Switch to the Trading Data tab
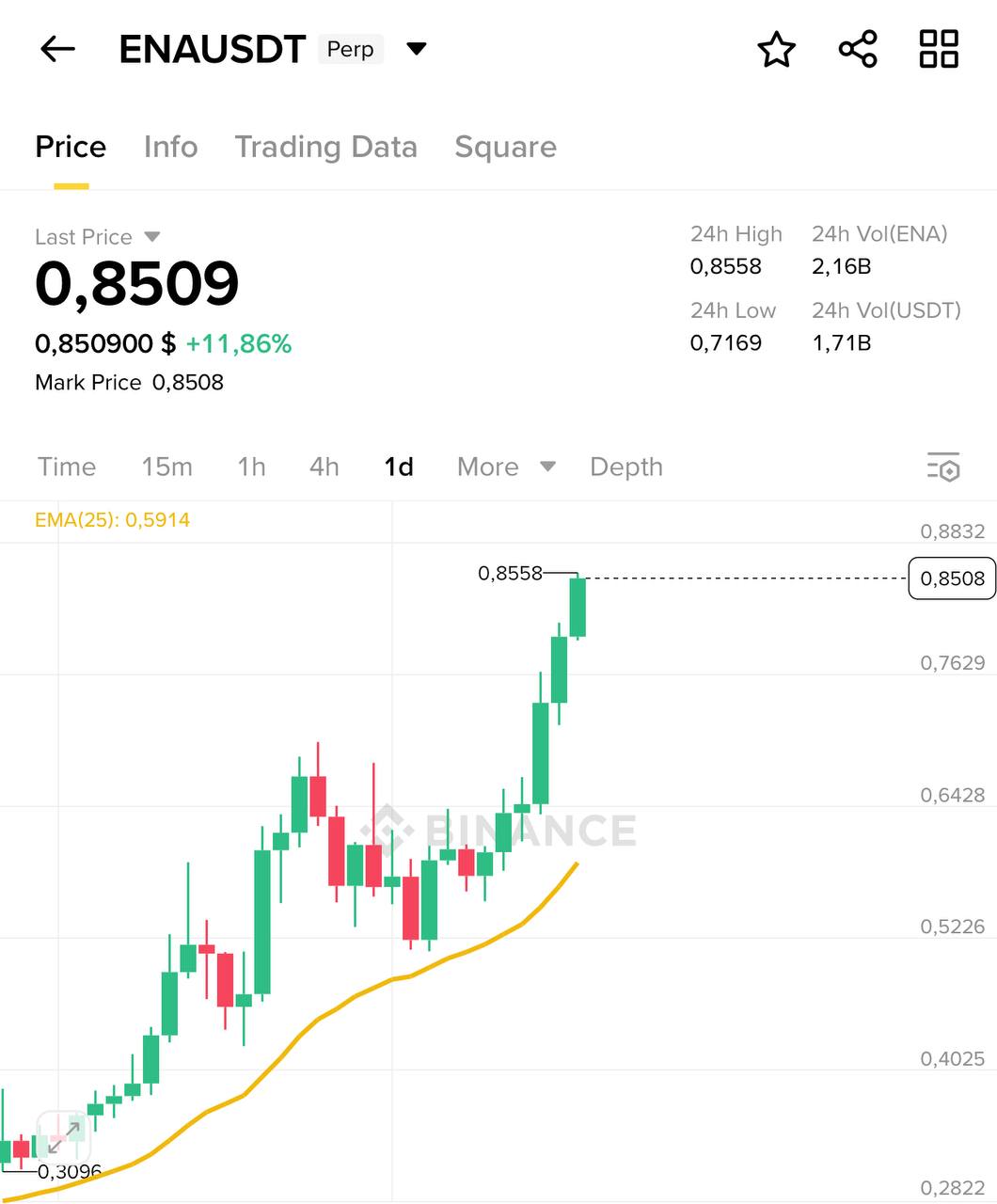 [x=325, y=147]
